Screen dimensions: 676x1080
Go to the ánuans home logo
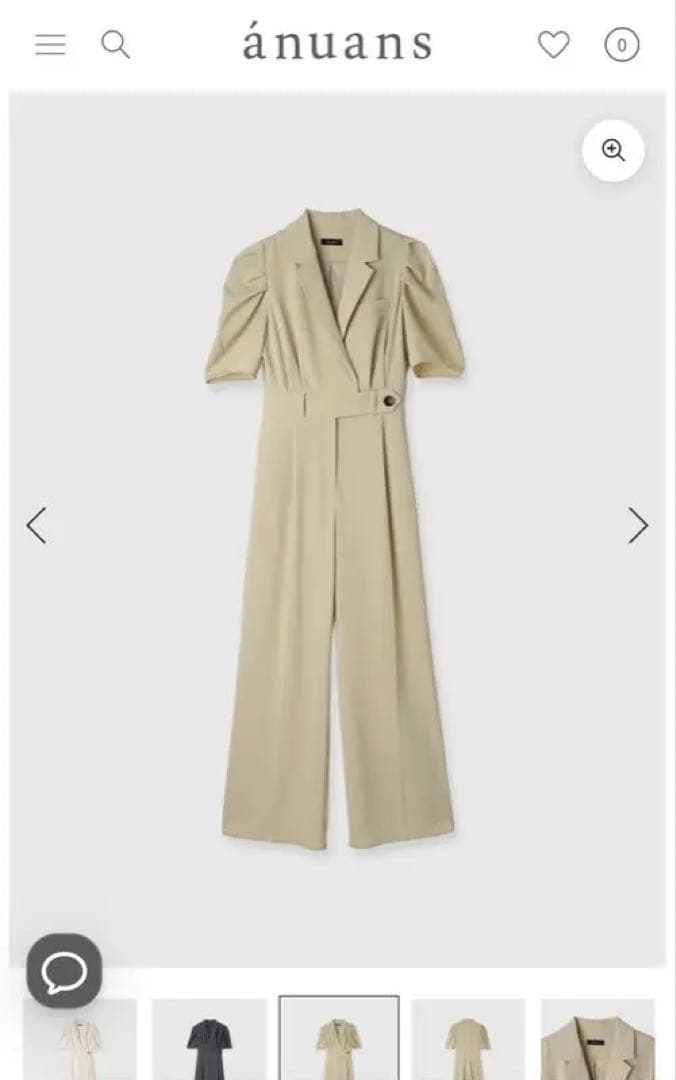click(x=337, y=44)
